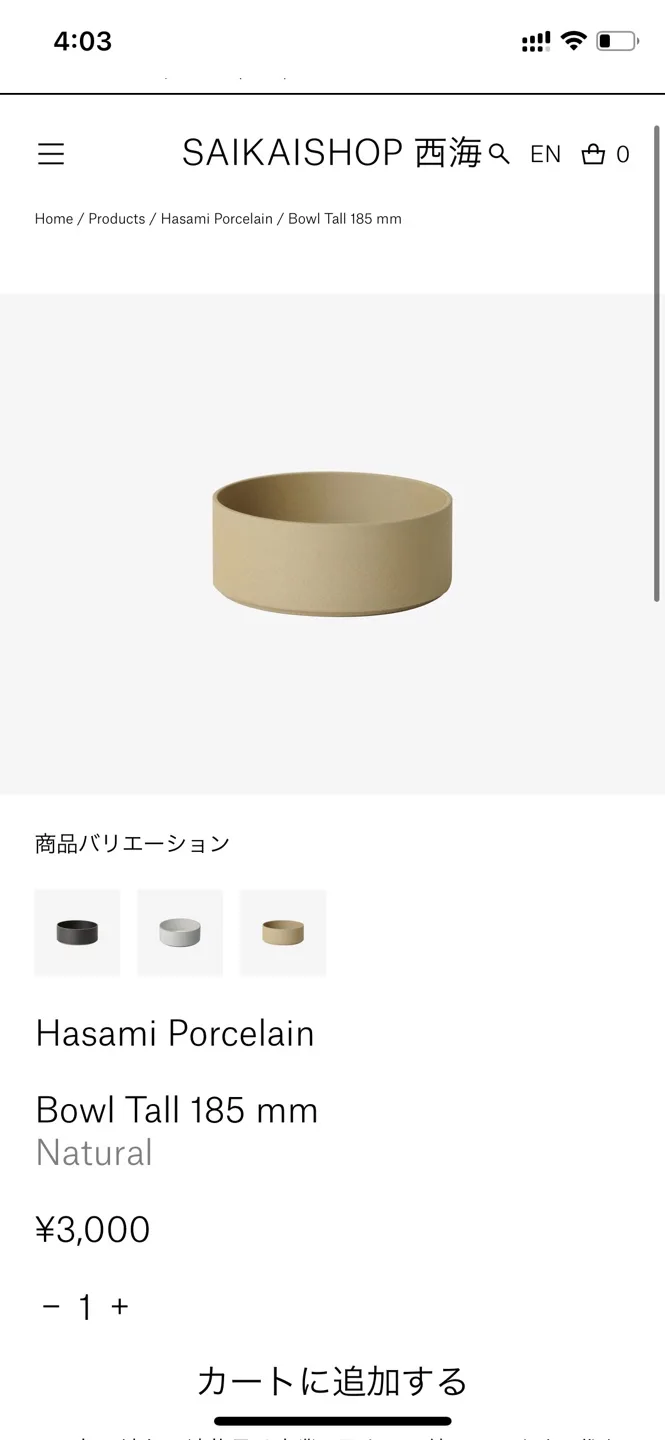Select the natural beige bowl variation

[283, 932]
